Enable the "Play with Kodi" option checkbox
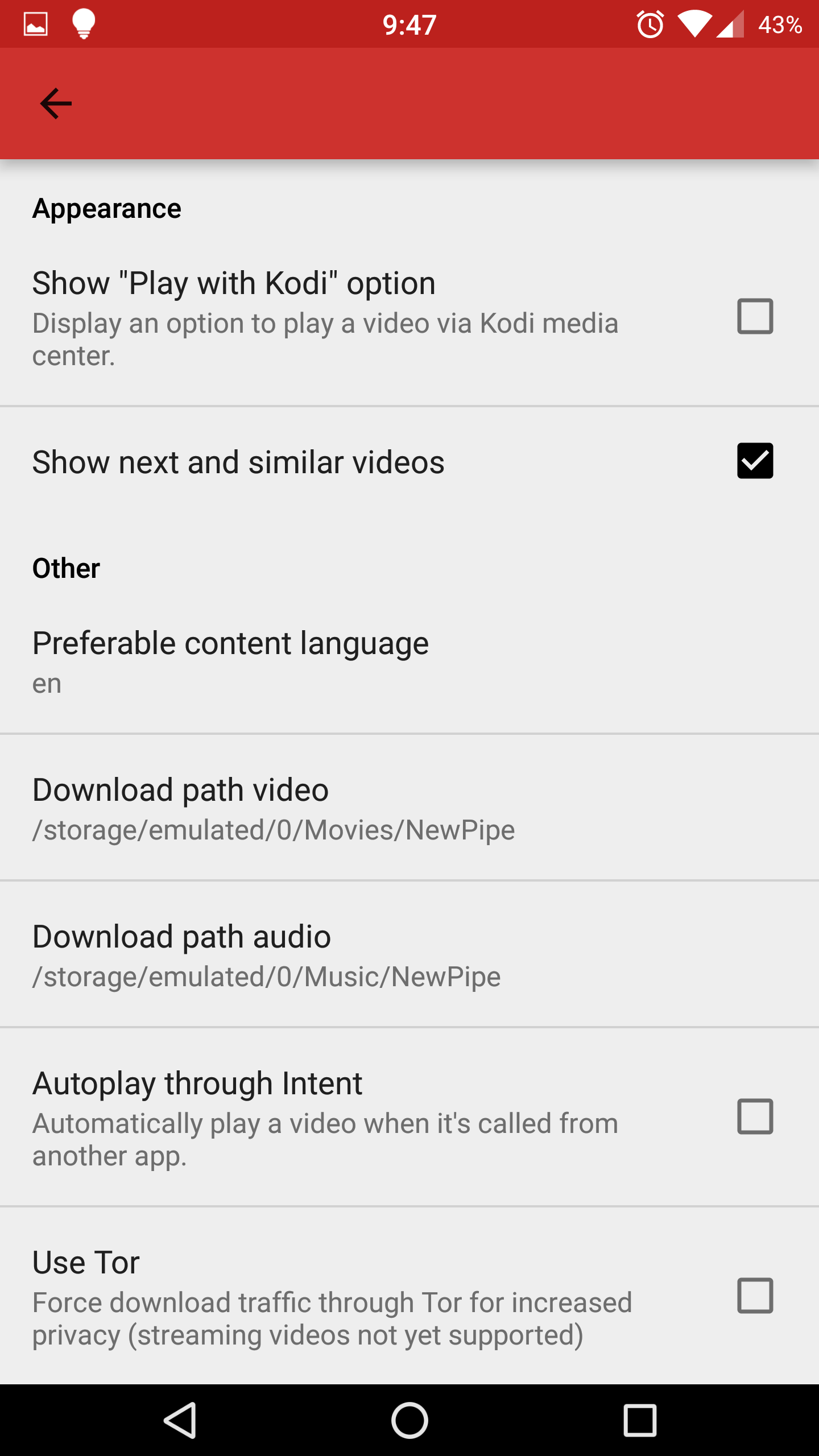The width and height of the screenshot is (819, 1456). (755, 316)
